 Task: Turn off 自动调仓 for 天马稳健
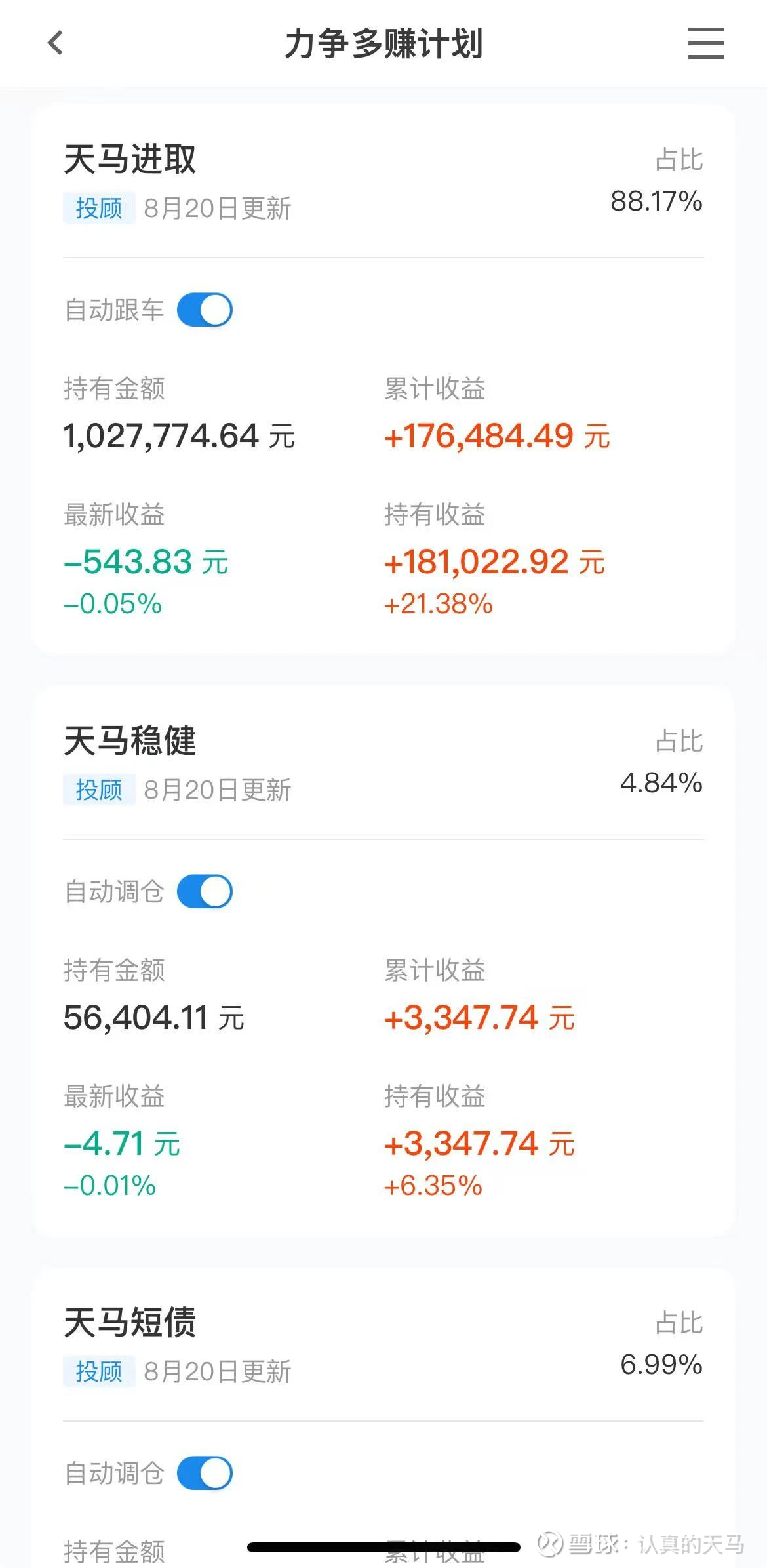click(205, 891)
